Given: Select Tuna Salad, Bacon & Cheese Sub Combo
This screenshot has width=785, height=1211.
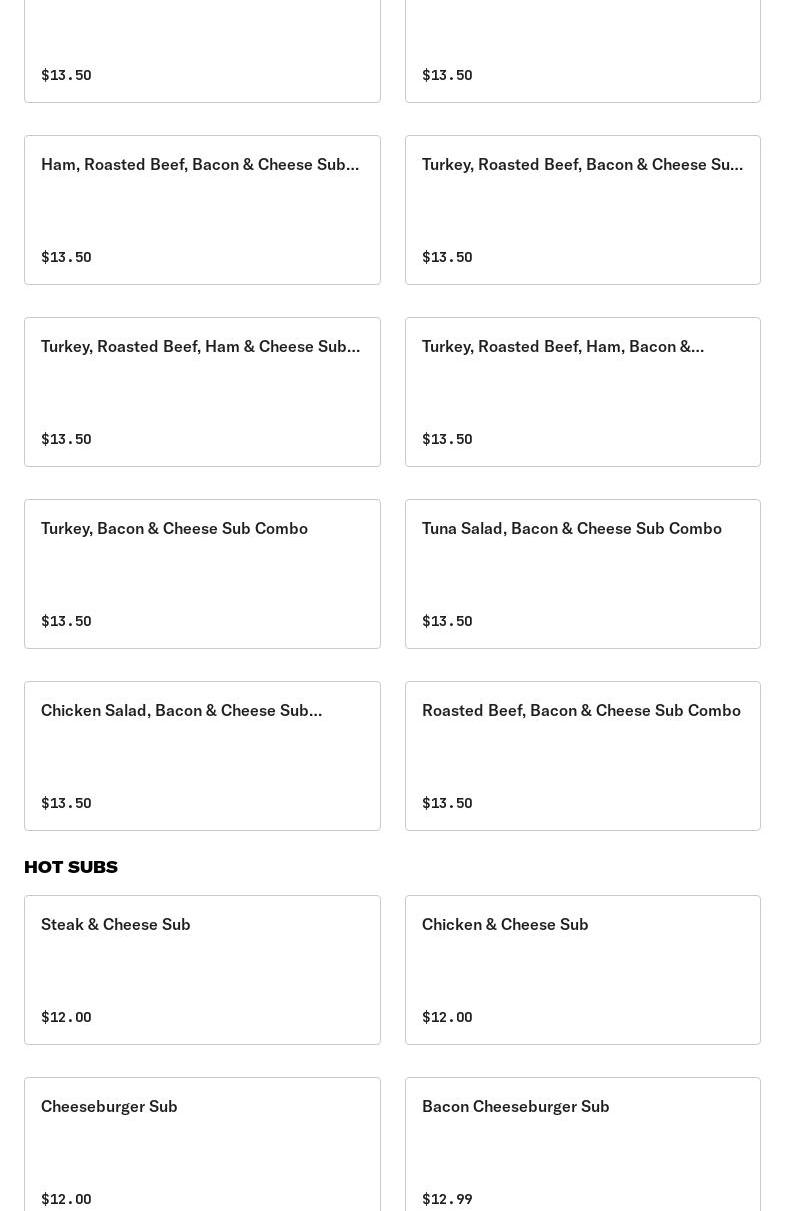Looking at the screenshot, I should pyautogui.click(x=582, y=574).
